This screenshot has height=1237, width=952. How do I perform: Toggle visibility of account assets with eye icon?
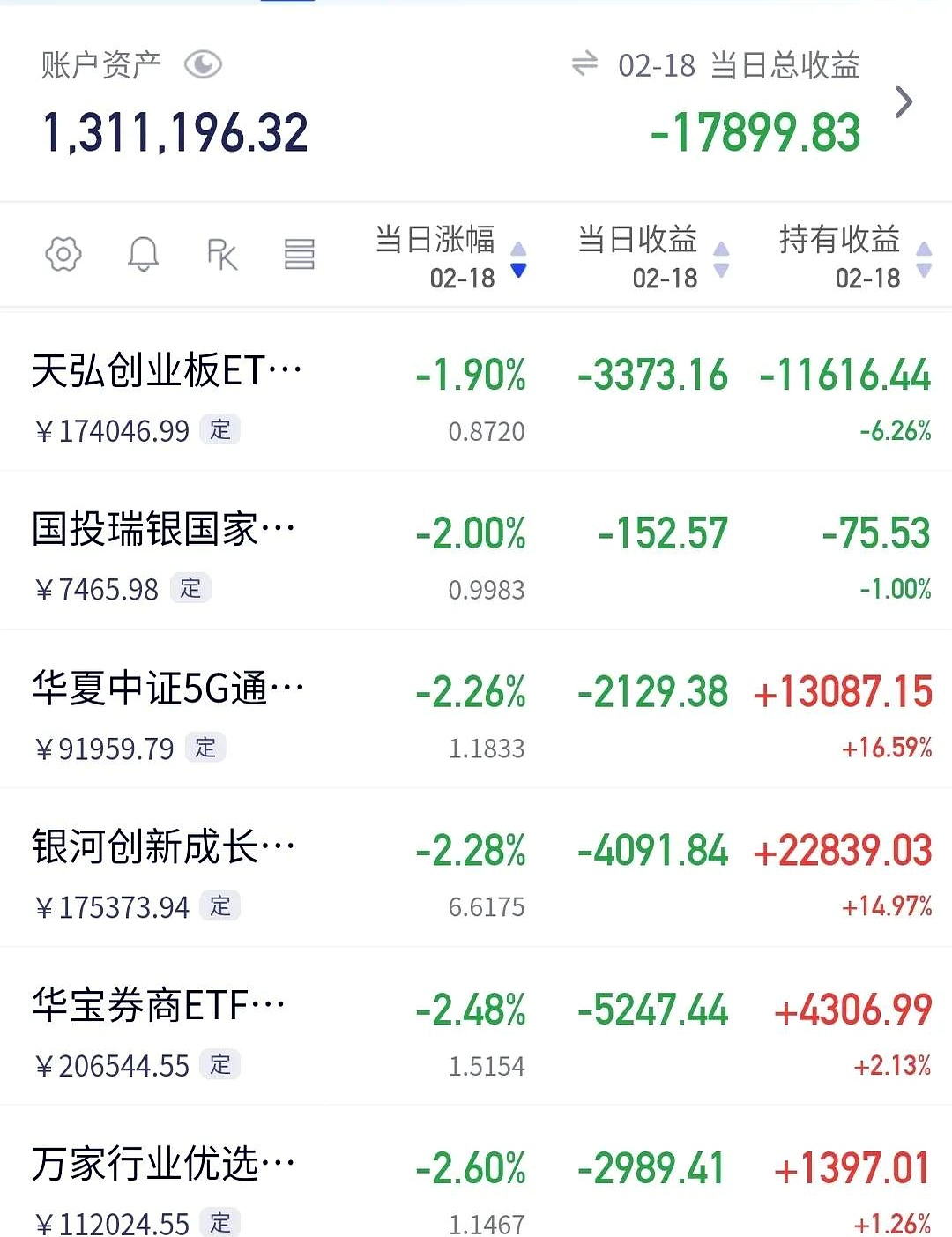[x=203, y=63]
